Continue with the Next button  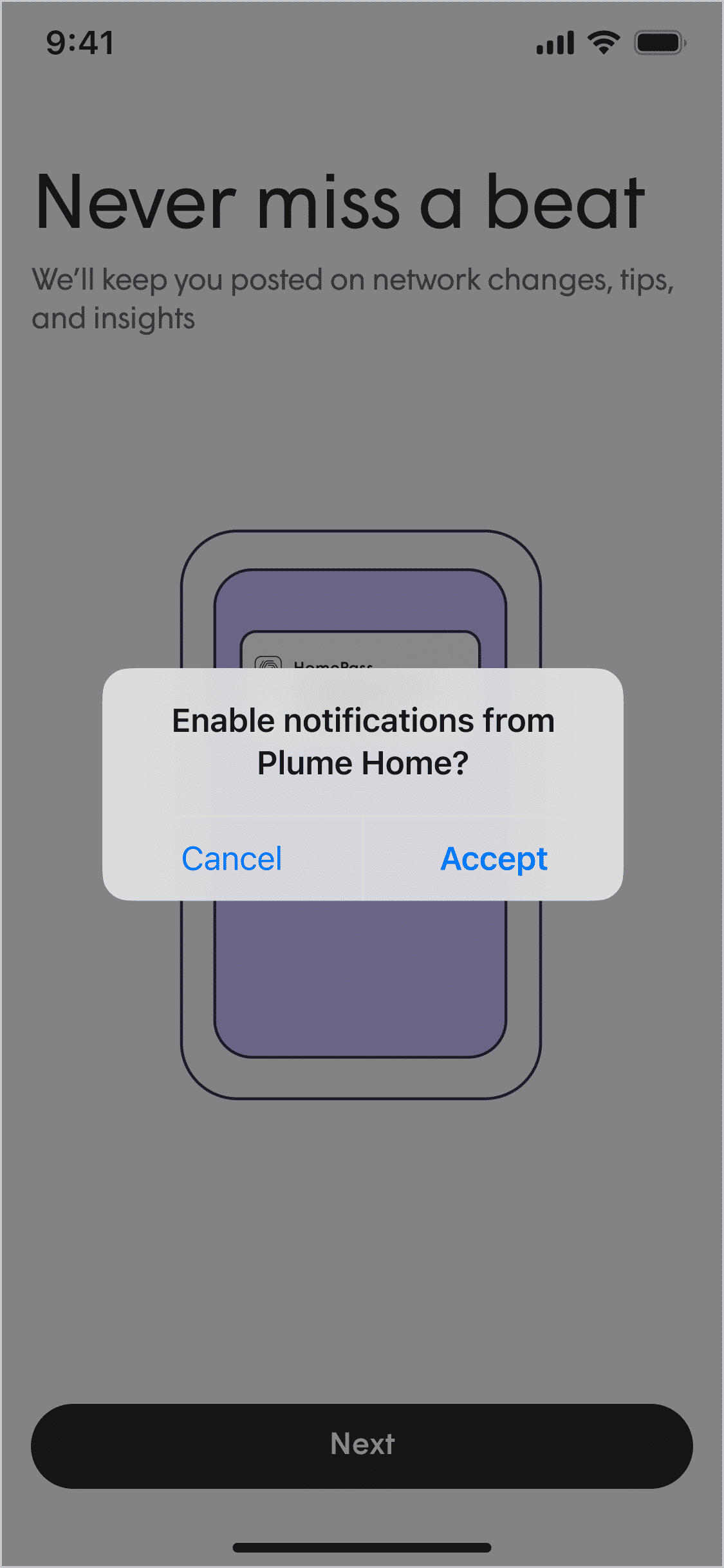[x=362, y=1445]
